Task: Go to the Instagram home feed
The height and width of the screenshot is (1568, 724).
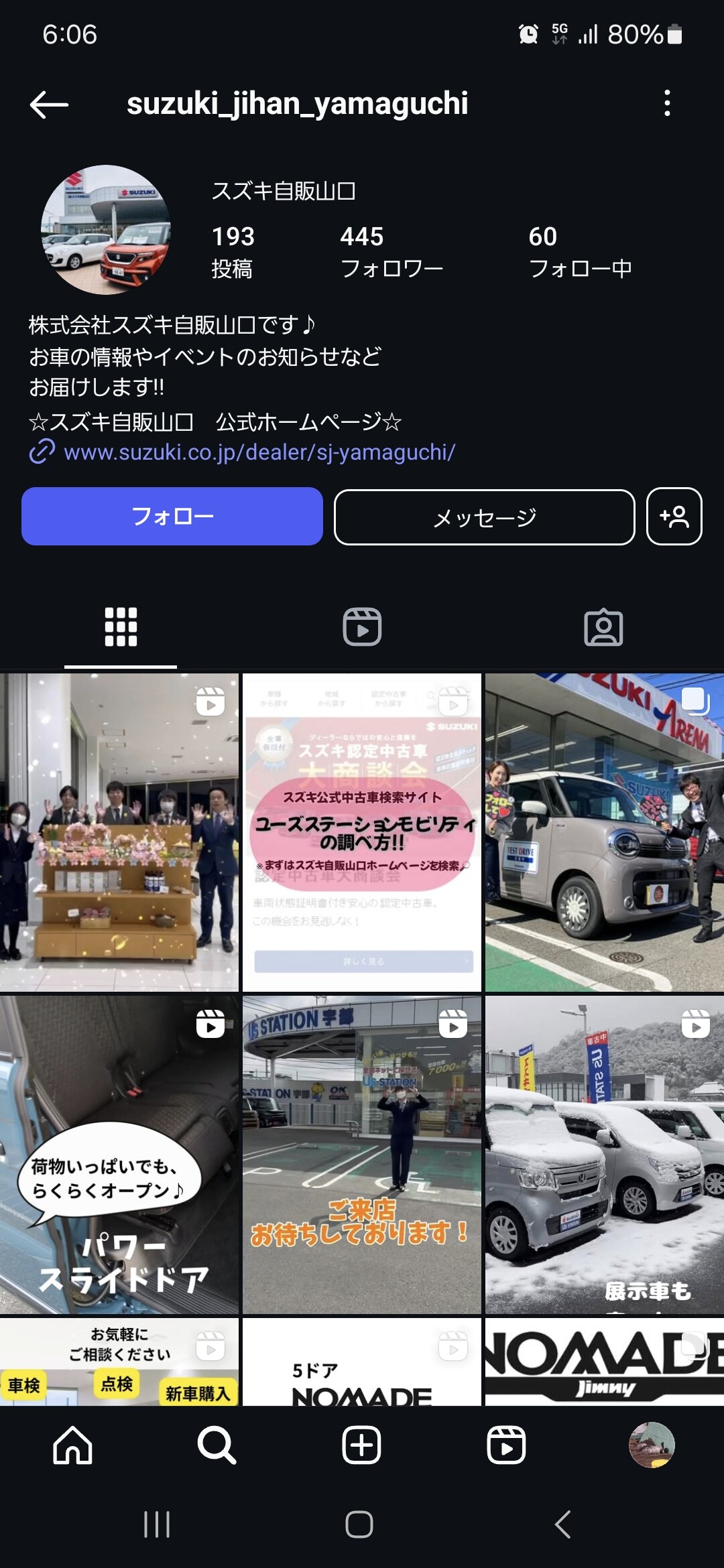Action: coord(72,1445)
